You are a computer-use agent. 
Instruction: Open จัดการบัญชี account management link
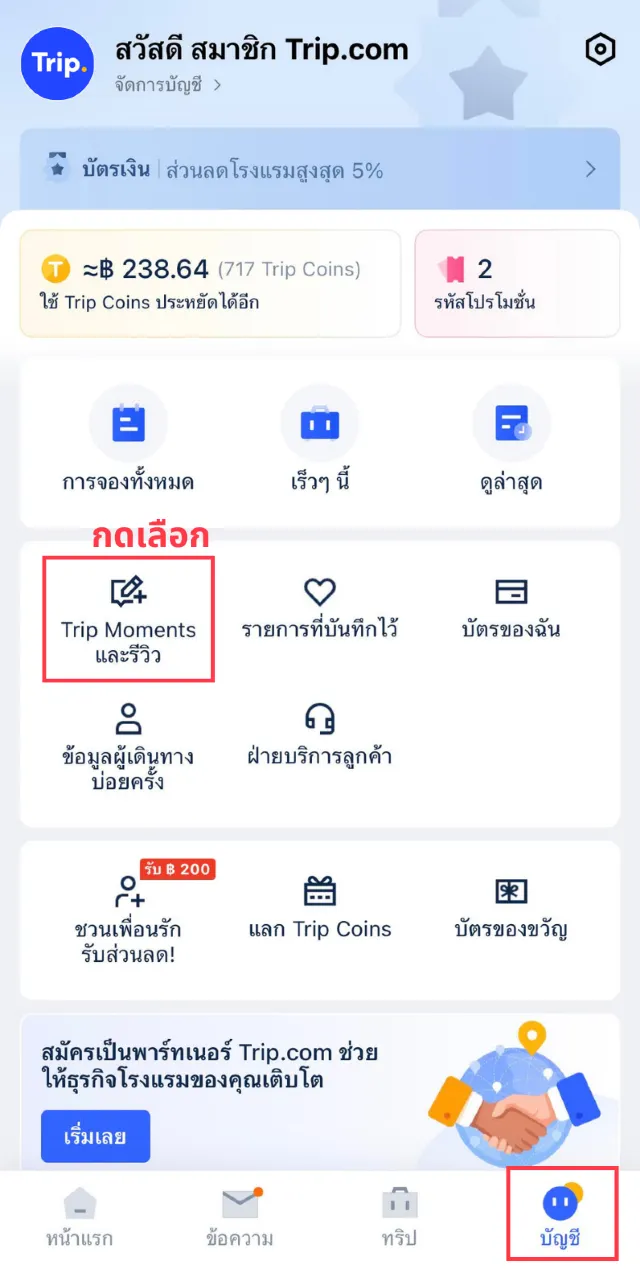pyautogui.click(x=167, y=85)
